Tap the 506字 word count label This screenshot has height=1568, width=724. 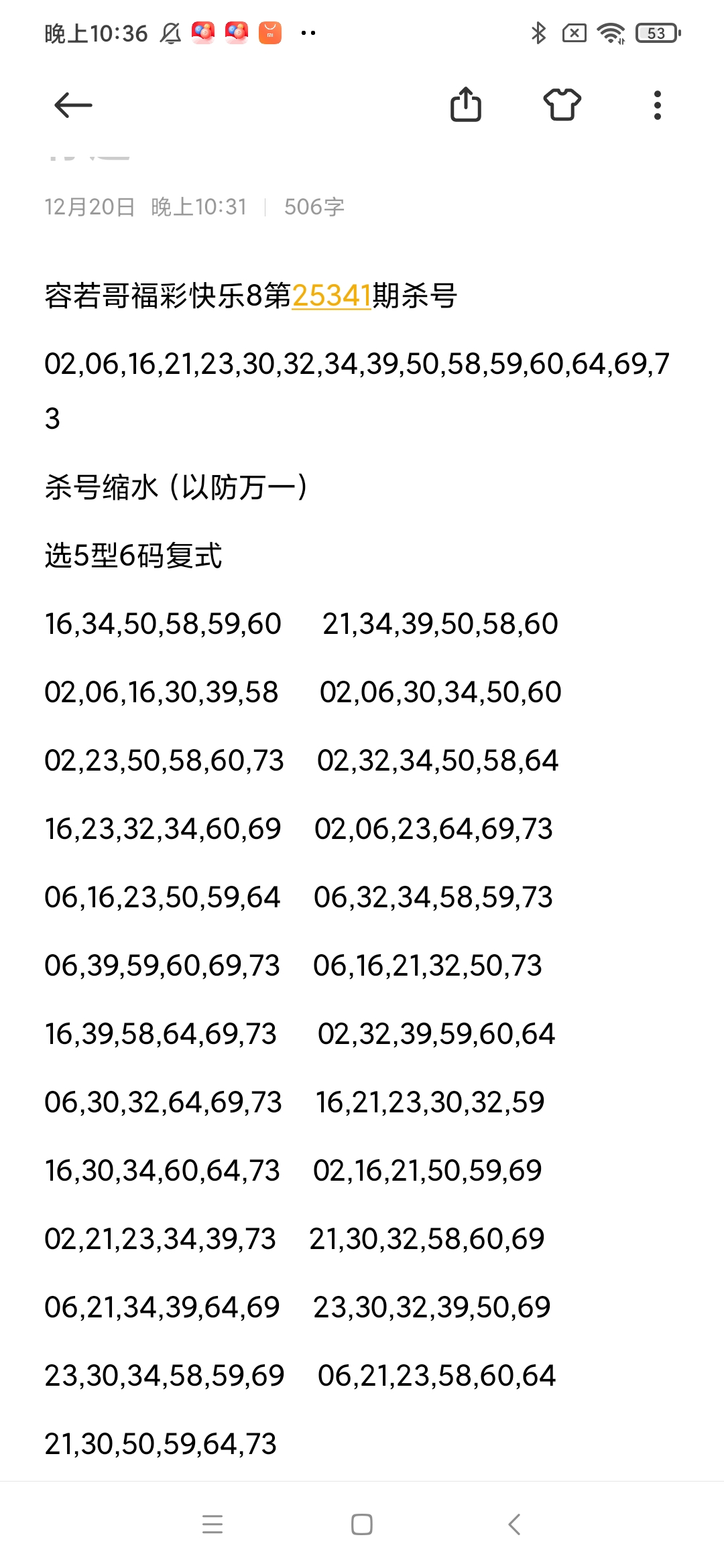pyautogui.click(x=314, y=207)
